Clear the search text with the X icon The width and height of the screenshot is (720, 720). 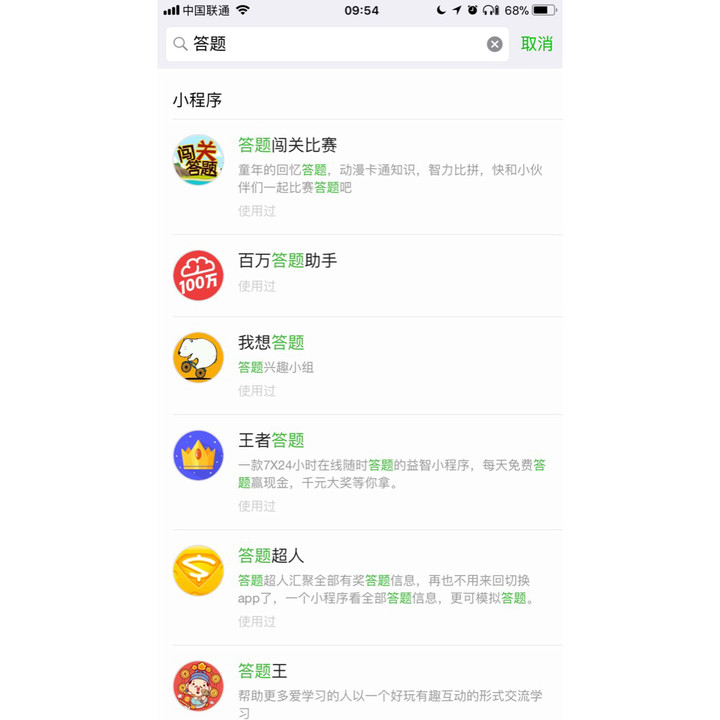494,44
